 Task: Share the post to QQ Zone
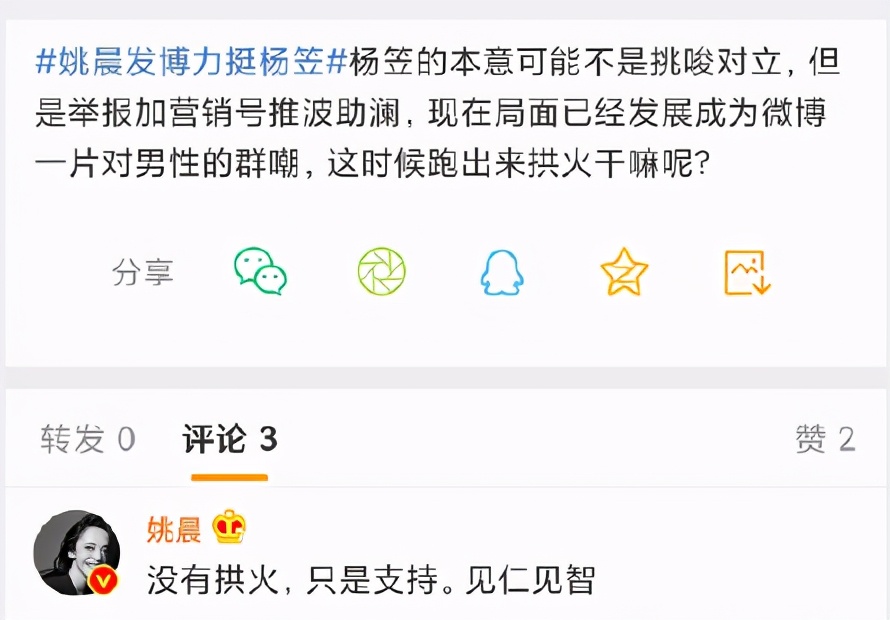[624, 272]
